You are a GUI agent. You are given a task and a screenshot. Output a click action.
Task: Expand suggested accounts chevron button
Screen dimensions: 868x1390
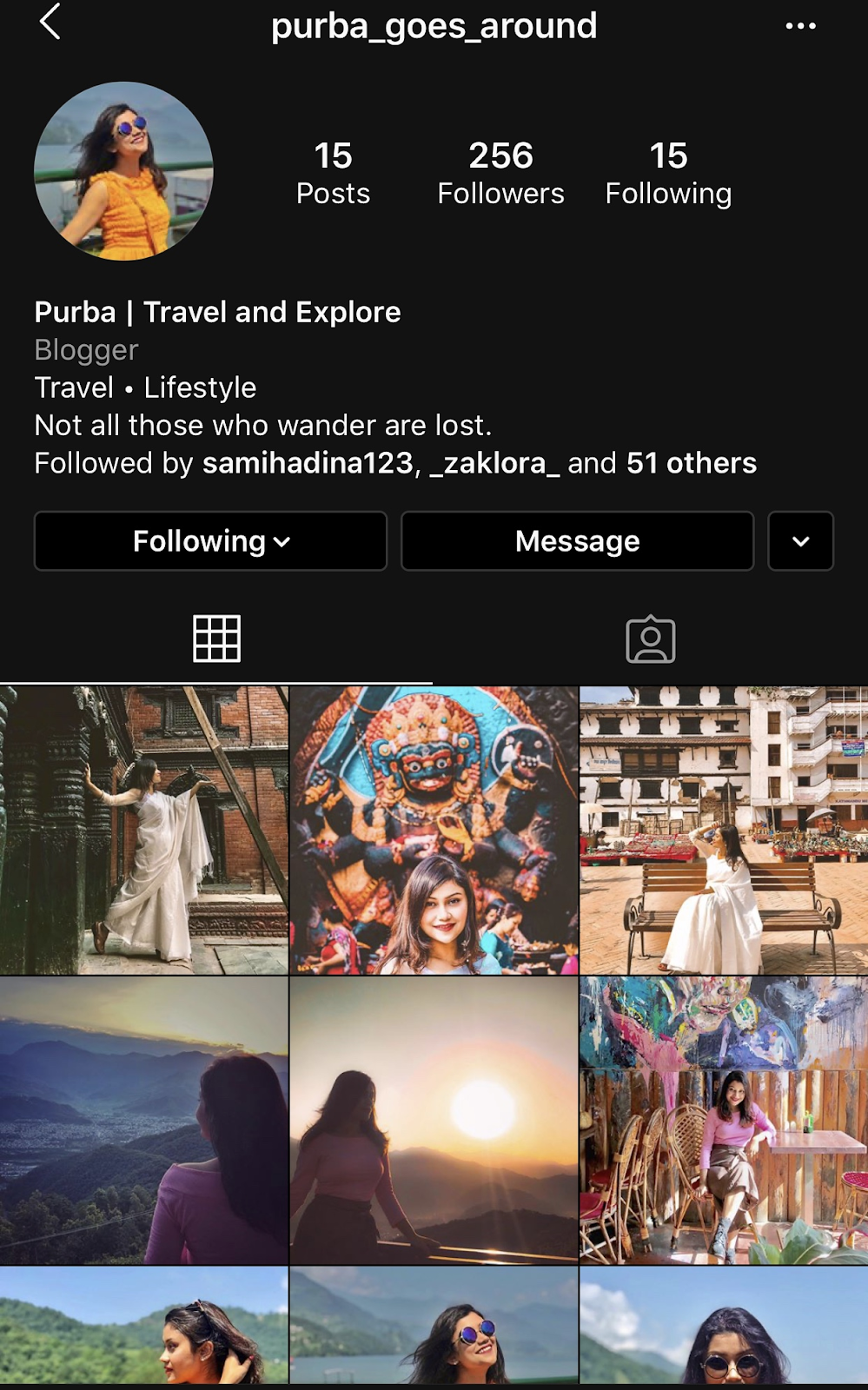[x=800, y=541]
